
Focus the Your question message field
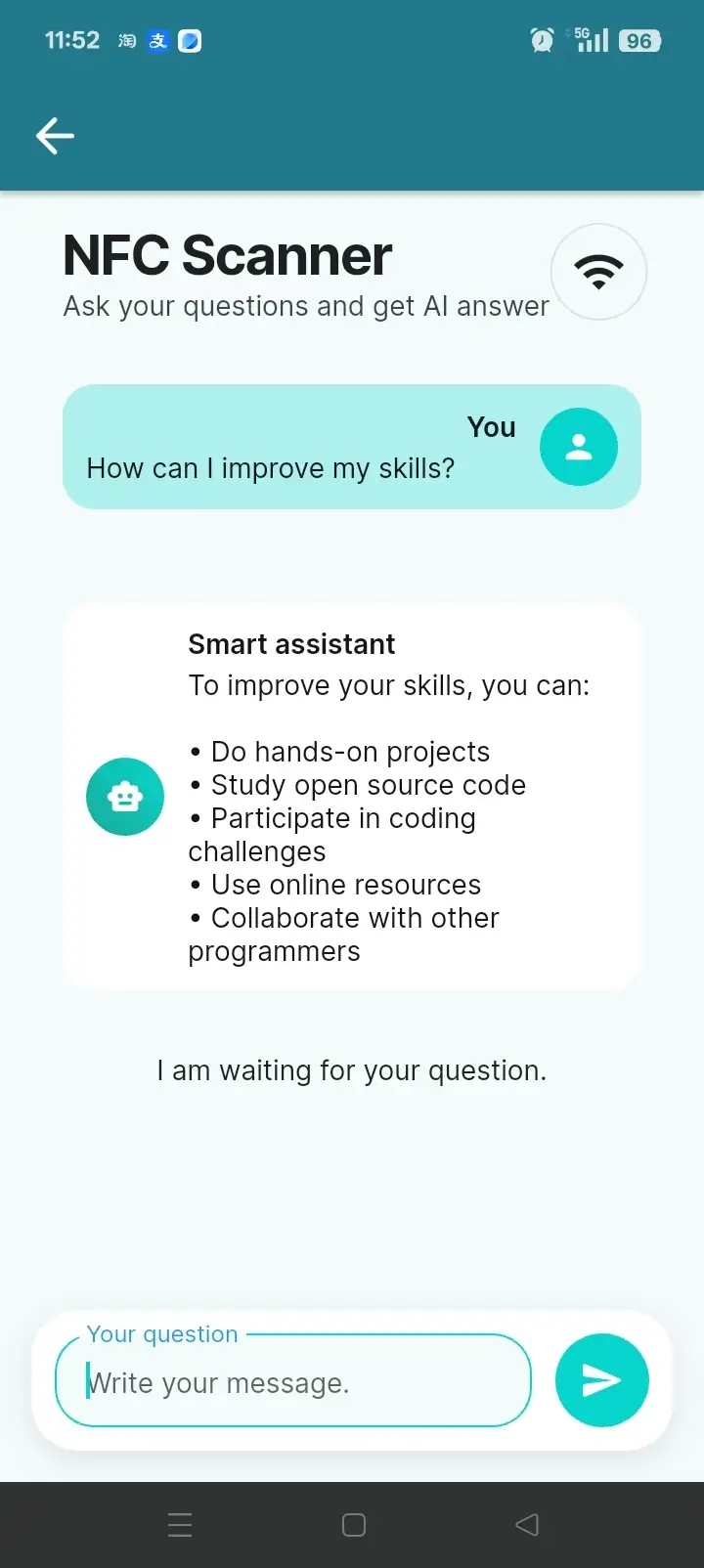point(293,1382)
